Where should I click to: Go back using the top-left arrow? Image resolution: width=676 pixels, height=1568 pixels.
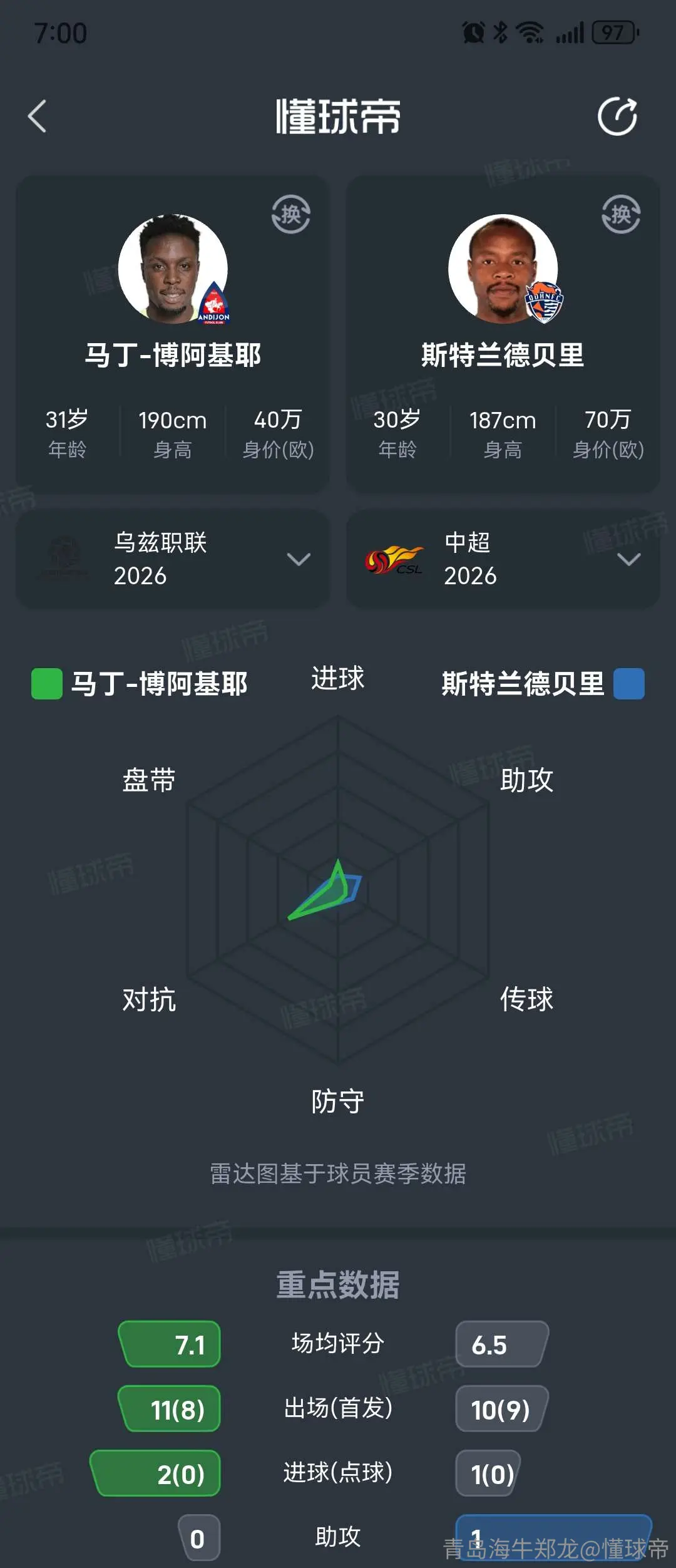tap(38, 116)
